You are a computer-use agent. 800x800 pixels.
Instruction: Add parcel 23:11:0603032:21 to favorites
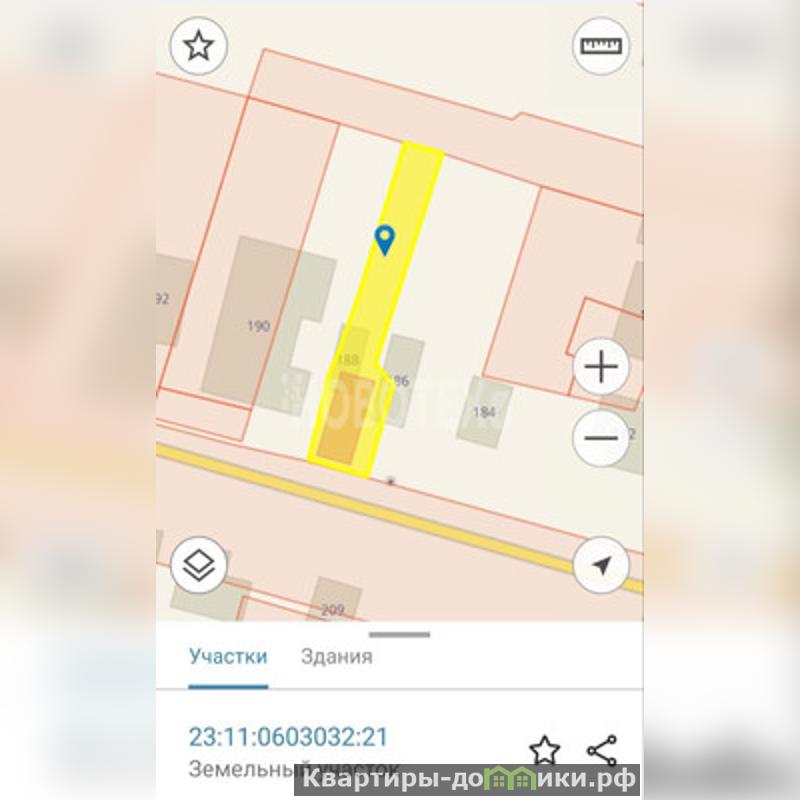544,750
